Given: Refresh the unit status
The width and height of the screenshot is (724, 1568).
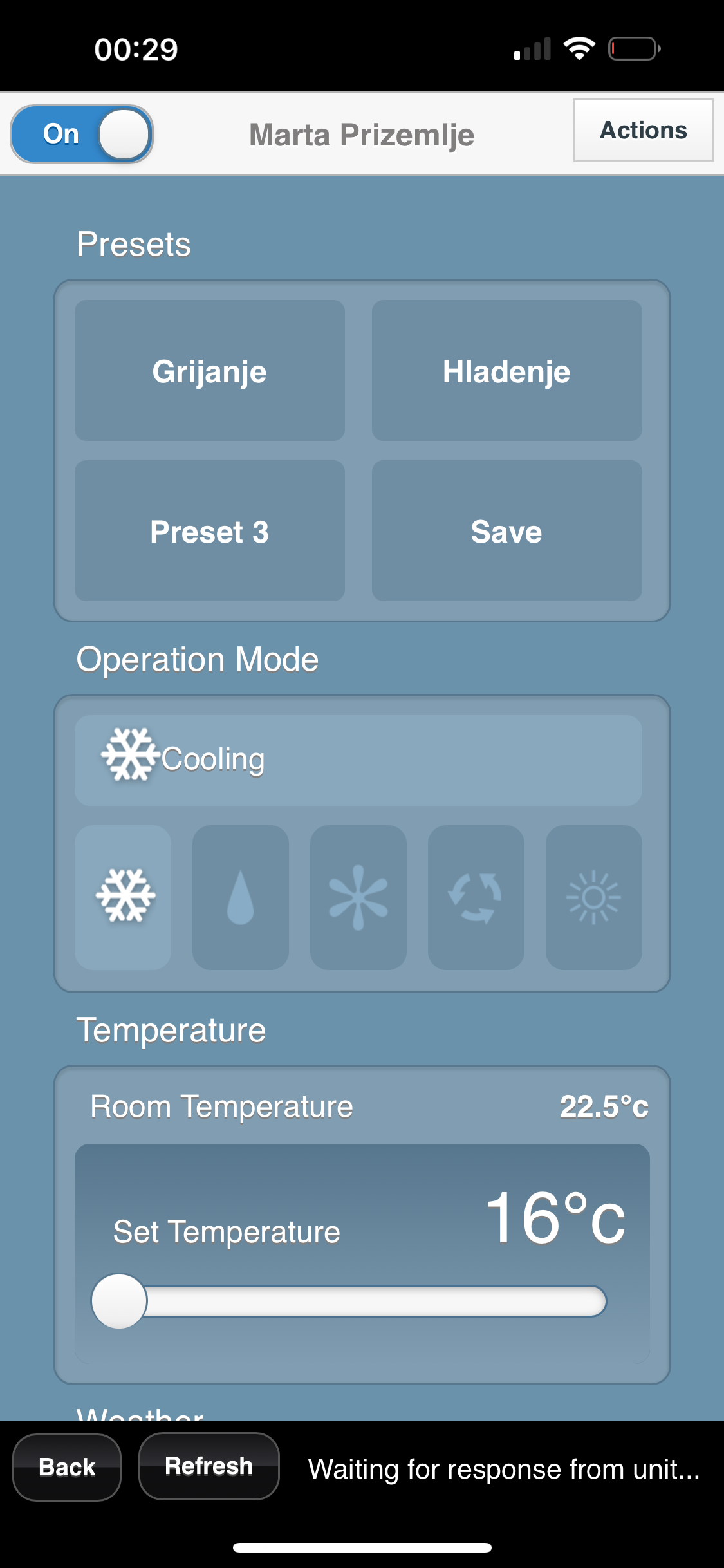Looking at the screenshot, I should 209,1466.
